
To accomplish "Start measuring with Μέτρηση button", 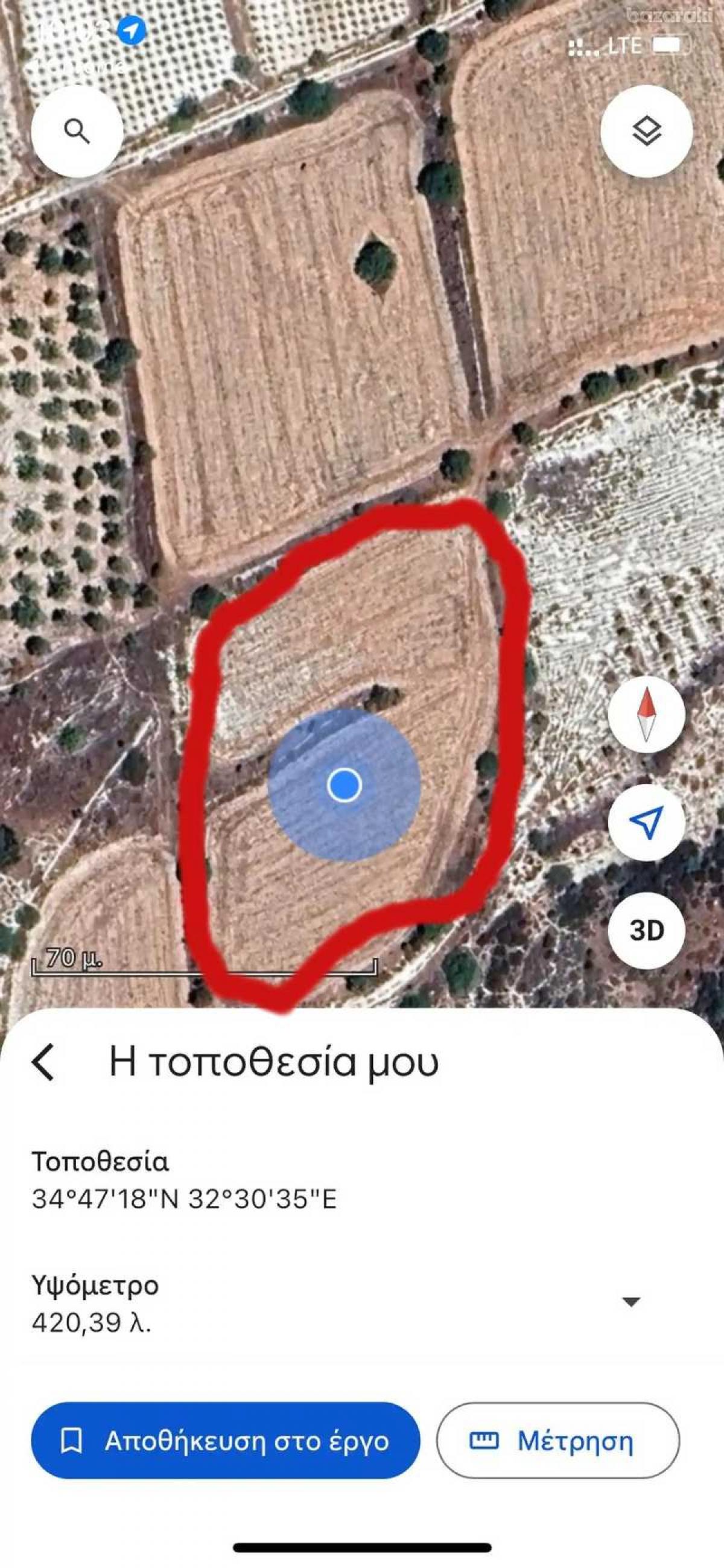I will 557,1441.
